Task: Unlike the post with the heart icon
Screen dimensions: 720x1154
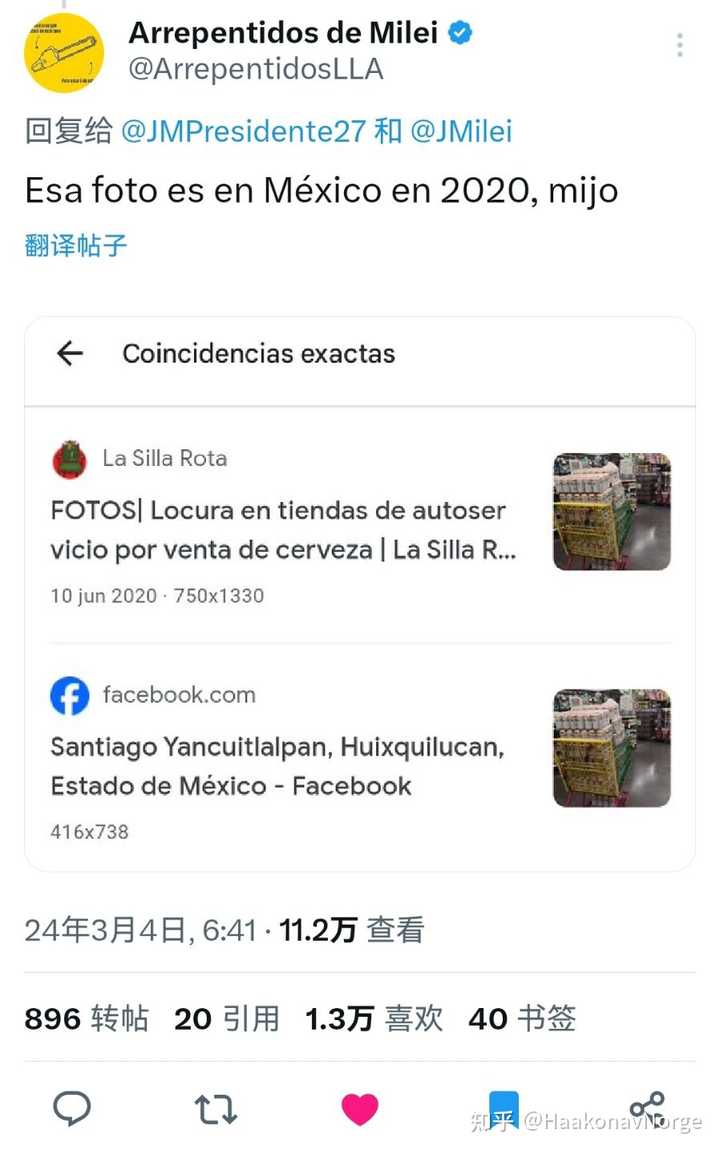Action: [x=360, y=1108]
